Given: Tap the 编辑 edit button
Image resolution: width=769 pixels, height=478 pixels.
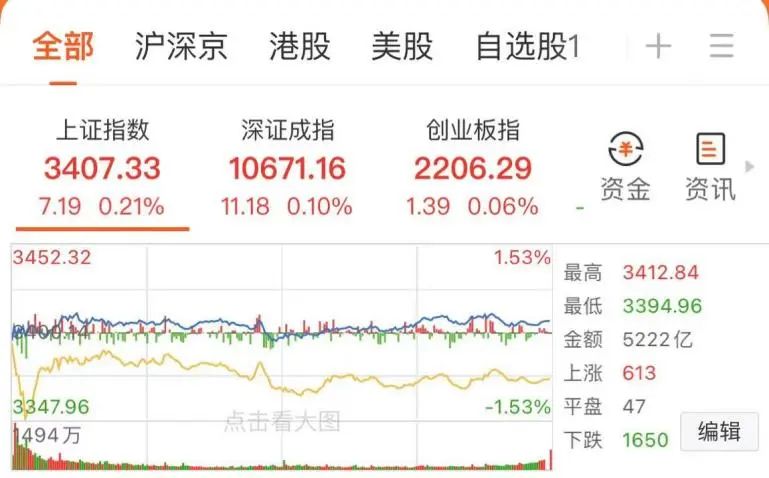Looking at the screenshot, I should pos(719,432).
